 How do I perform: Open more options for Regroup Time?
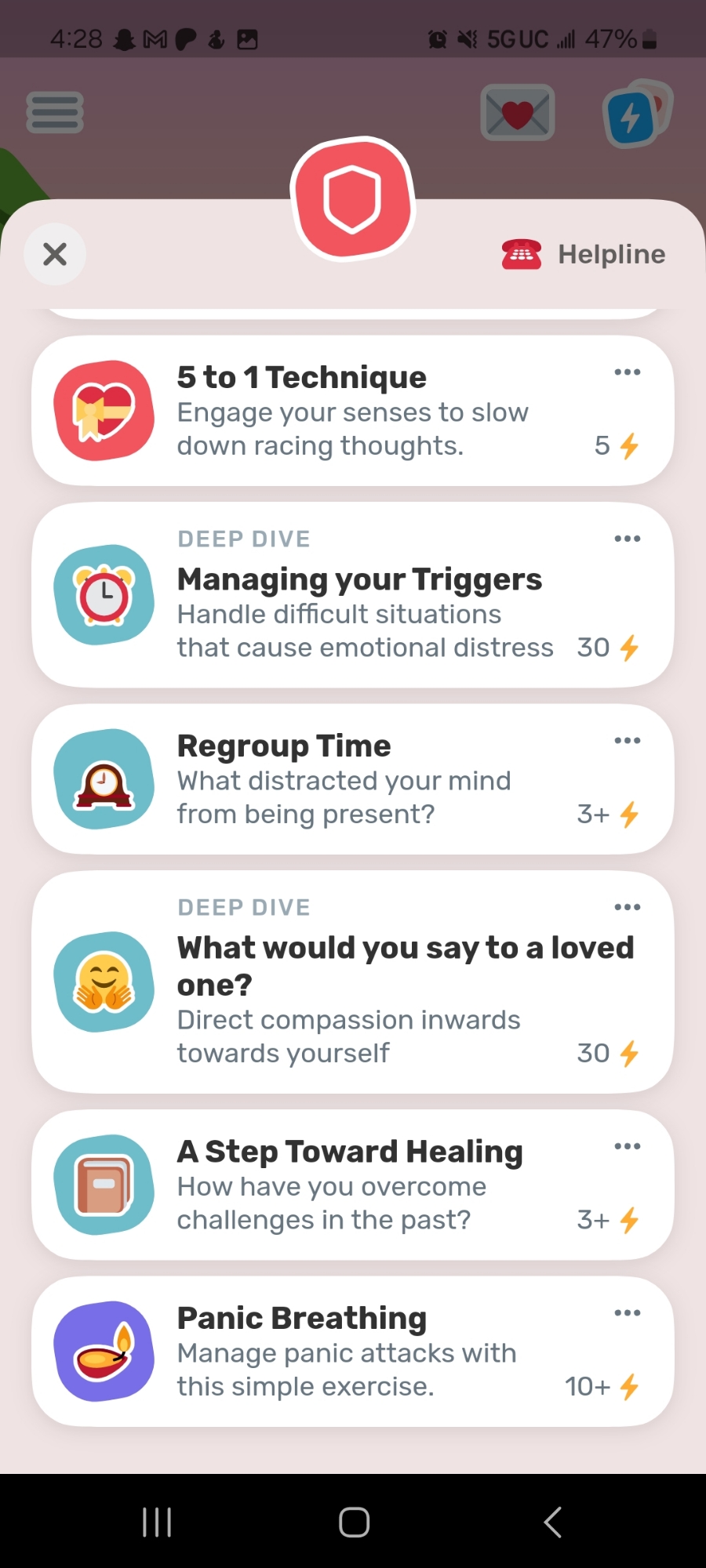627,741
